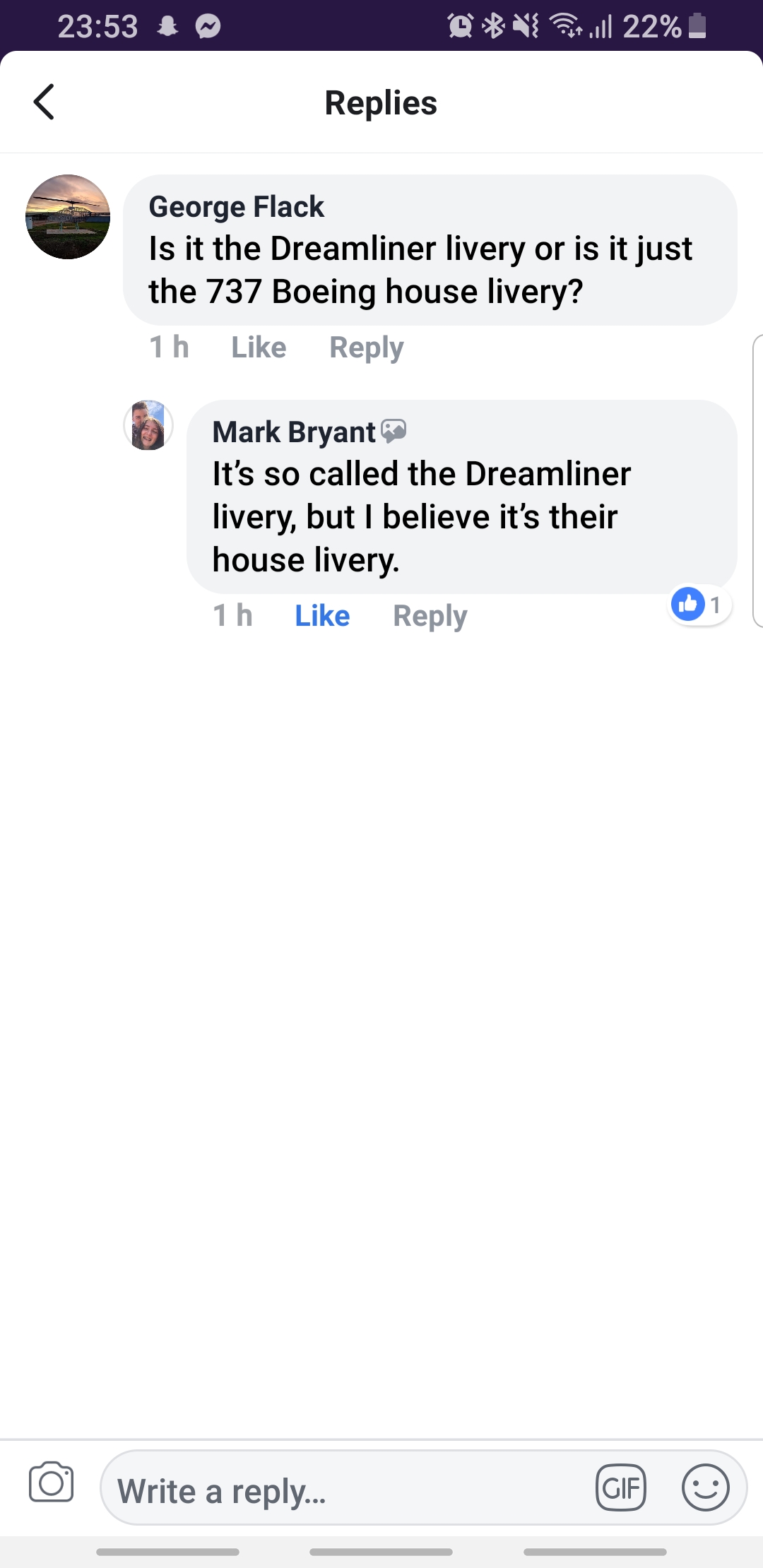Open the emoji sticker picker

705,1488
